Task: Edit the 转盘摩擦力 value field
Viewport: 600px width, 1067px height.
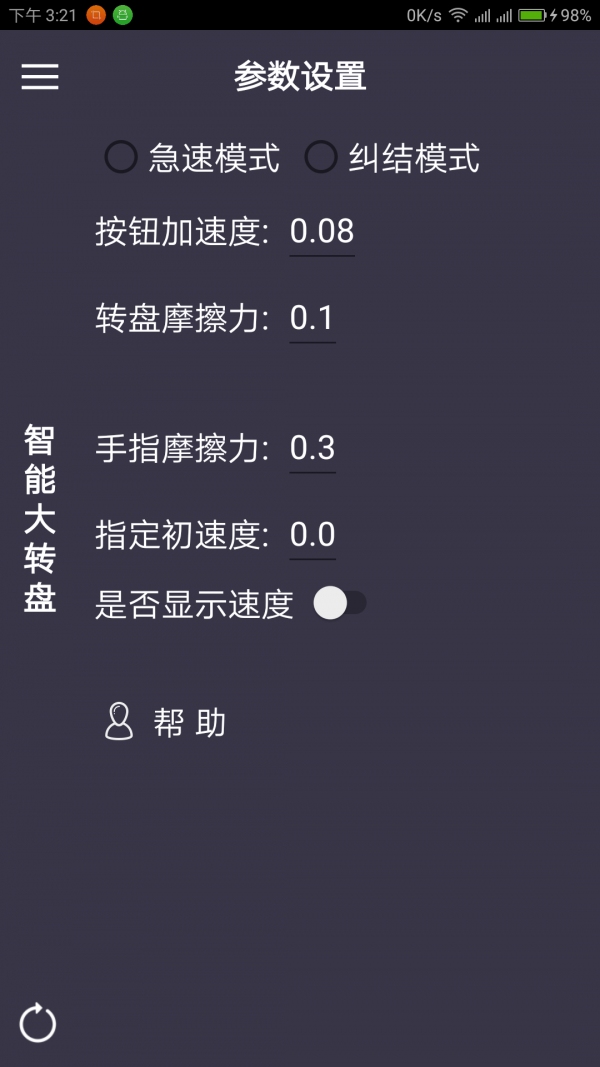Action: (312, 319)
